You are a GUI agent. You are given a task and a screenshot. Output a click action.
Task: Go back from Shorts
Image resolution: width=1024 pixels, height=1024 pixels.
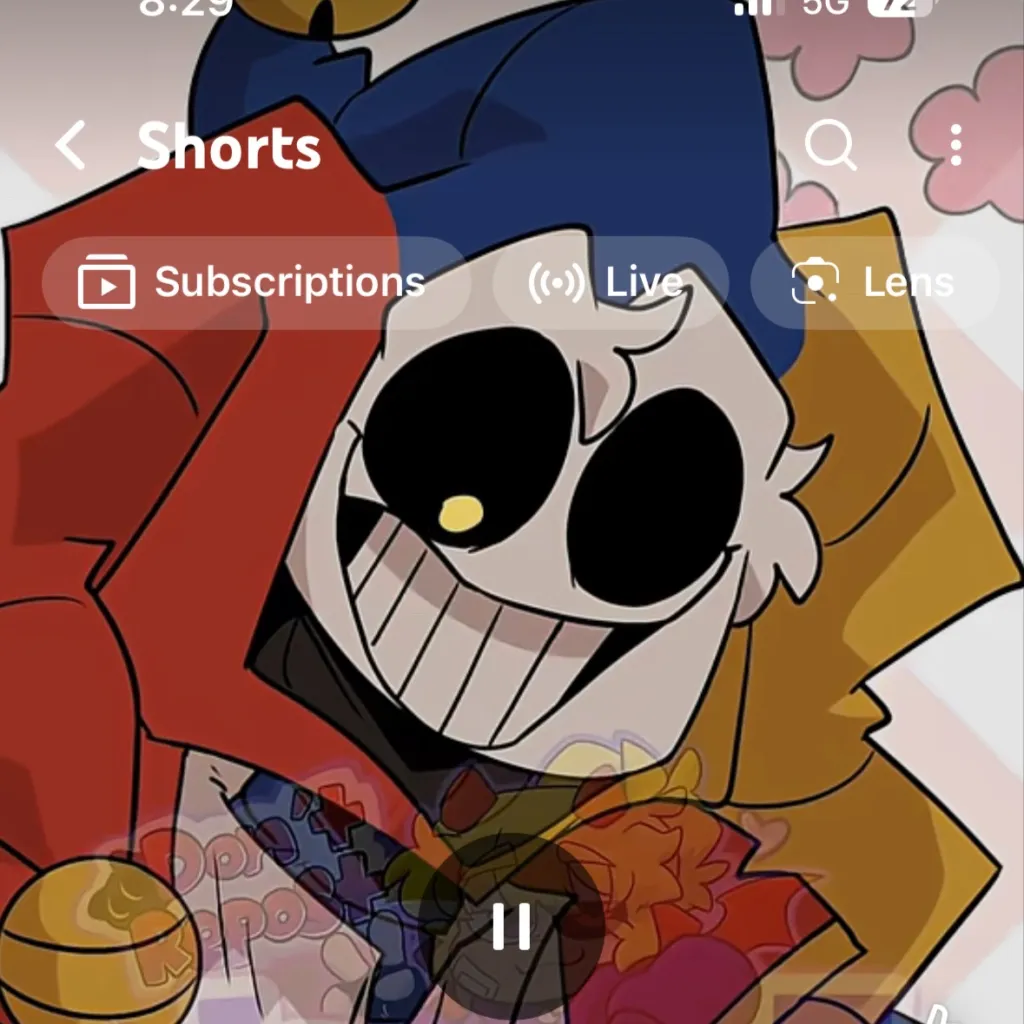(x=70, y=146)
